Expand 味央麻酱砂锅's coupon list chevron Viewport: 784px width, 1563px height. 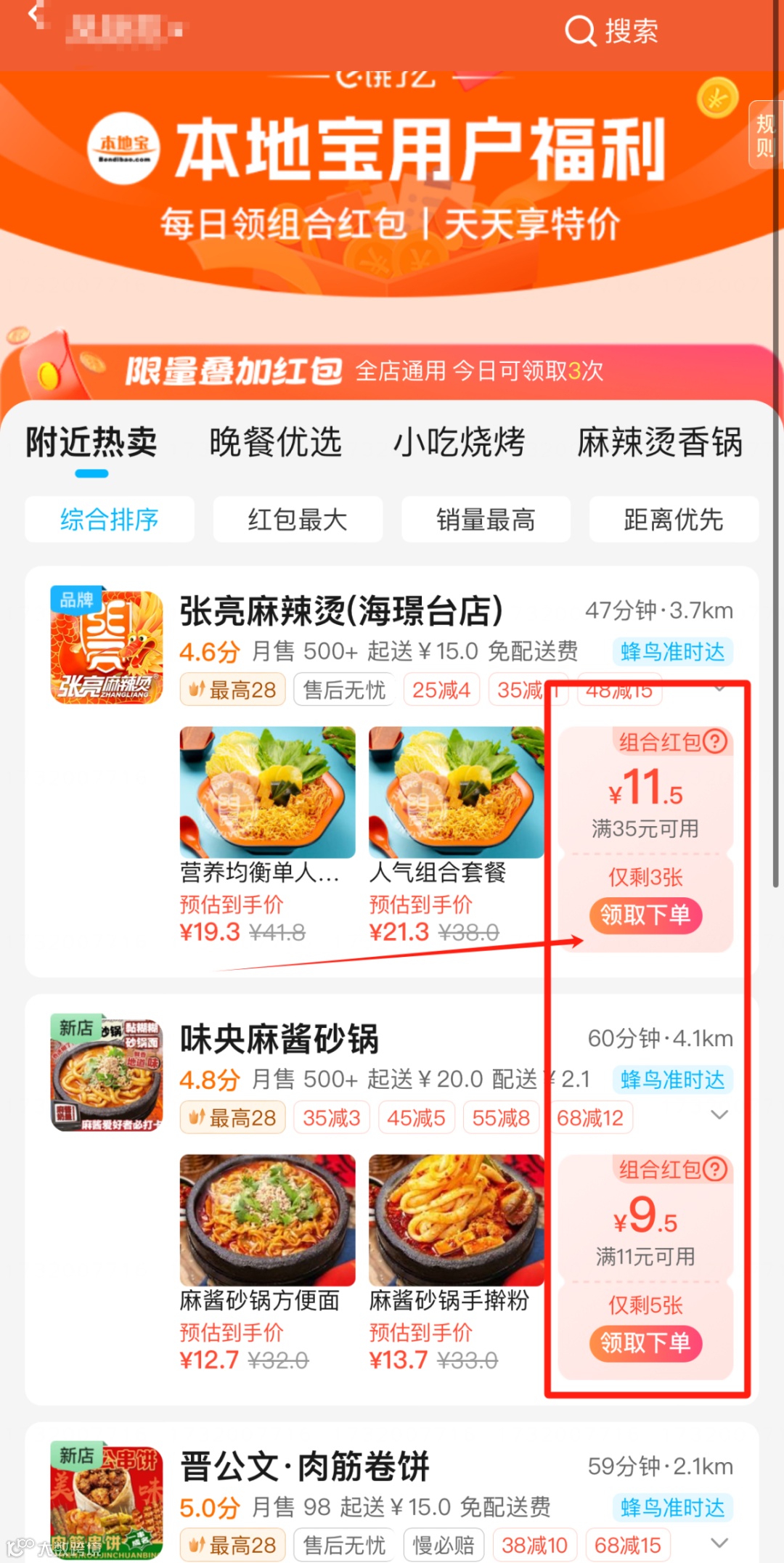pos(720,1116)
